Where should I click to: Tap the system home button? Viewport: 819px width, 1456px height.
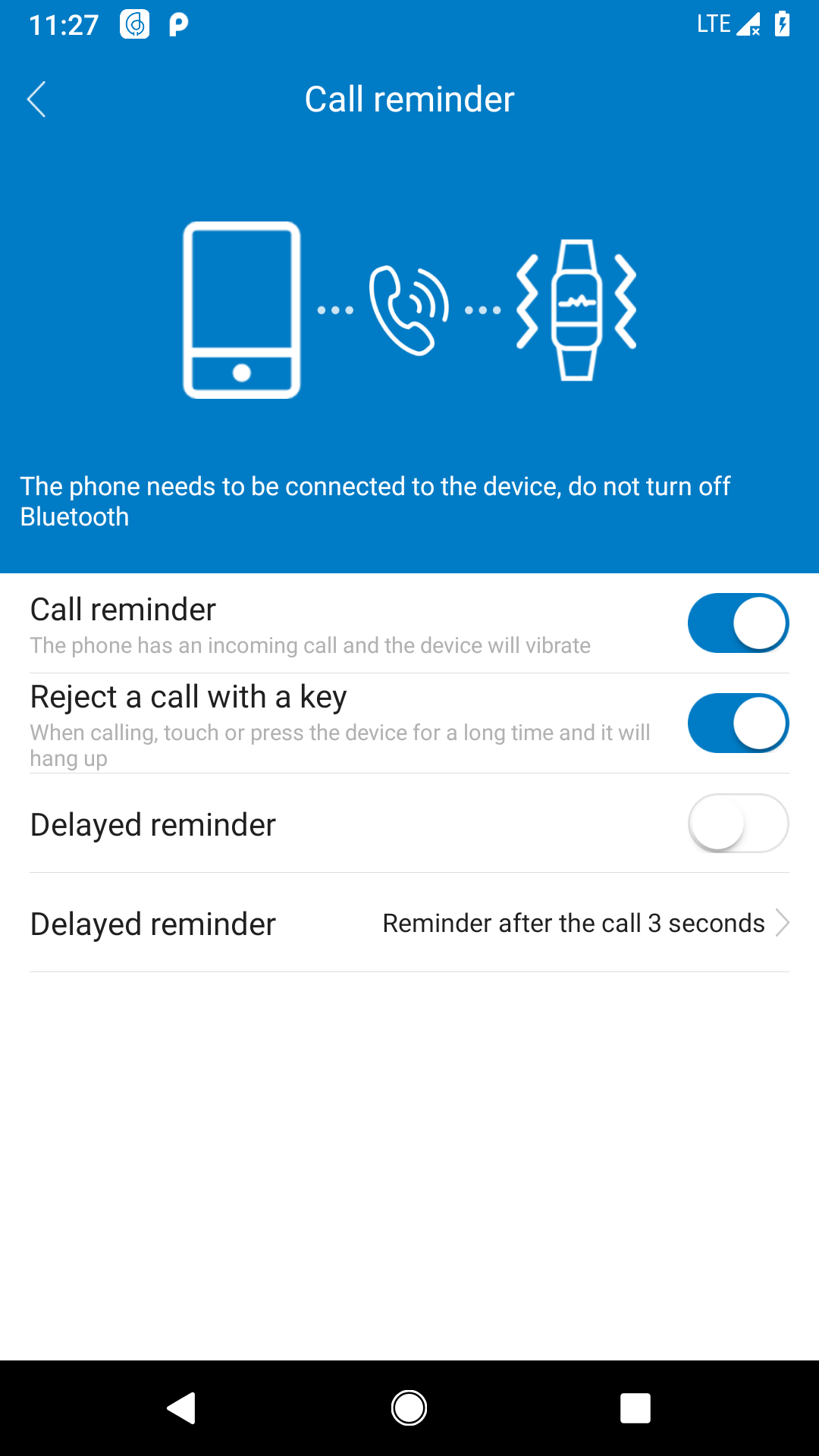(x=409, y=1408)
